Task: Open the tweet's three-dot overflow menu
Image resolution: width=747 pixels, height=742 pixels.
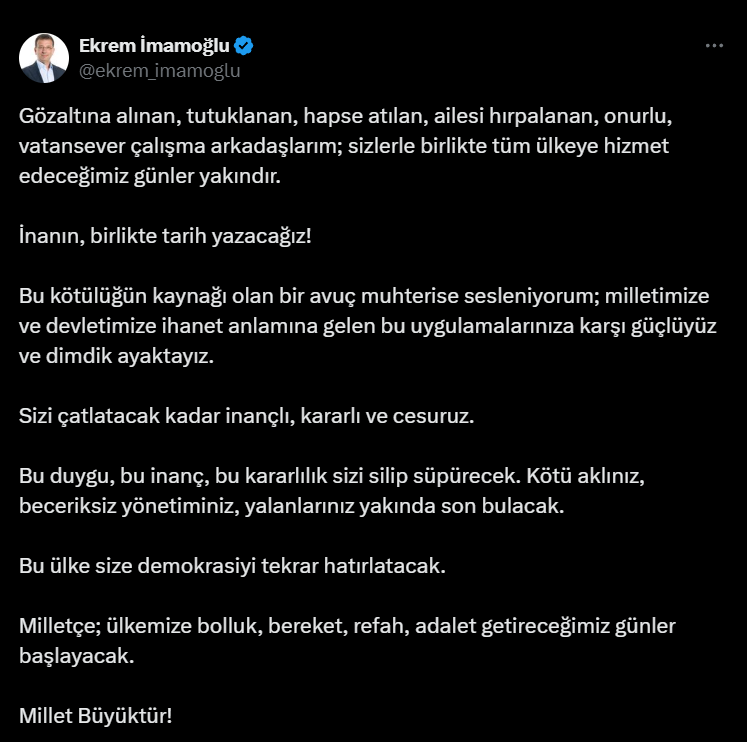Action: 713,46
